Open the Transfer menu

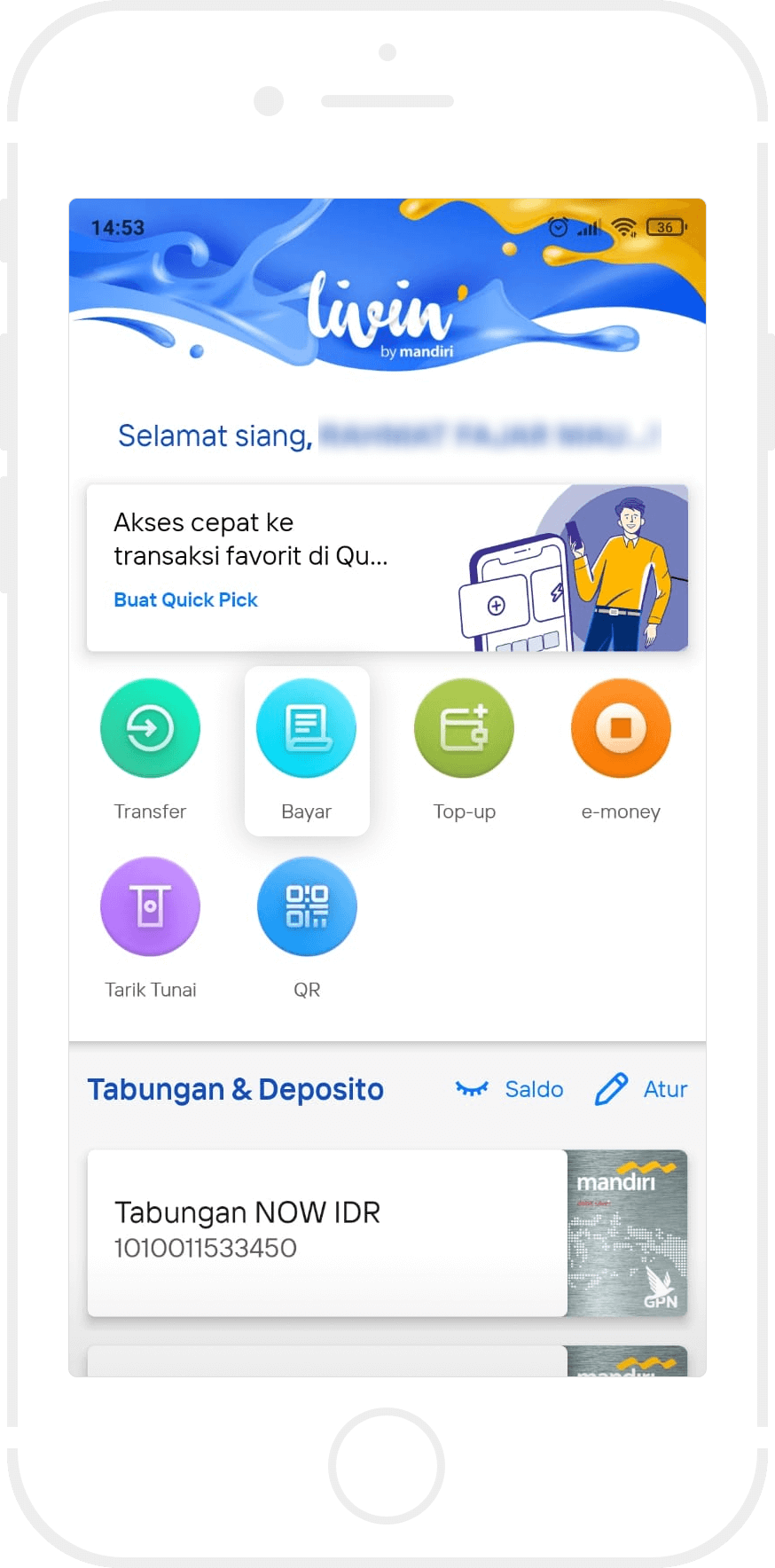(150, 729)
